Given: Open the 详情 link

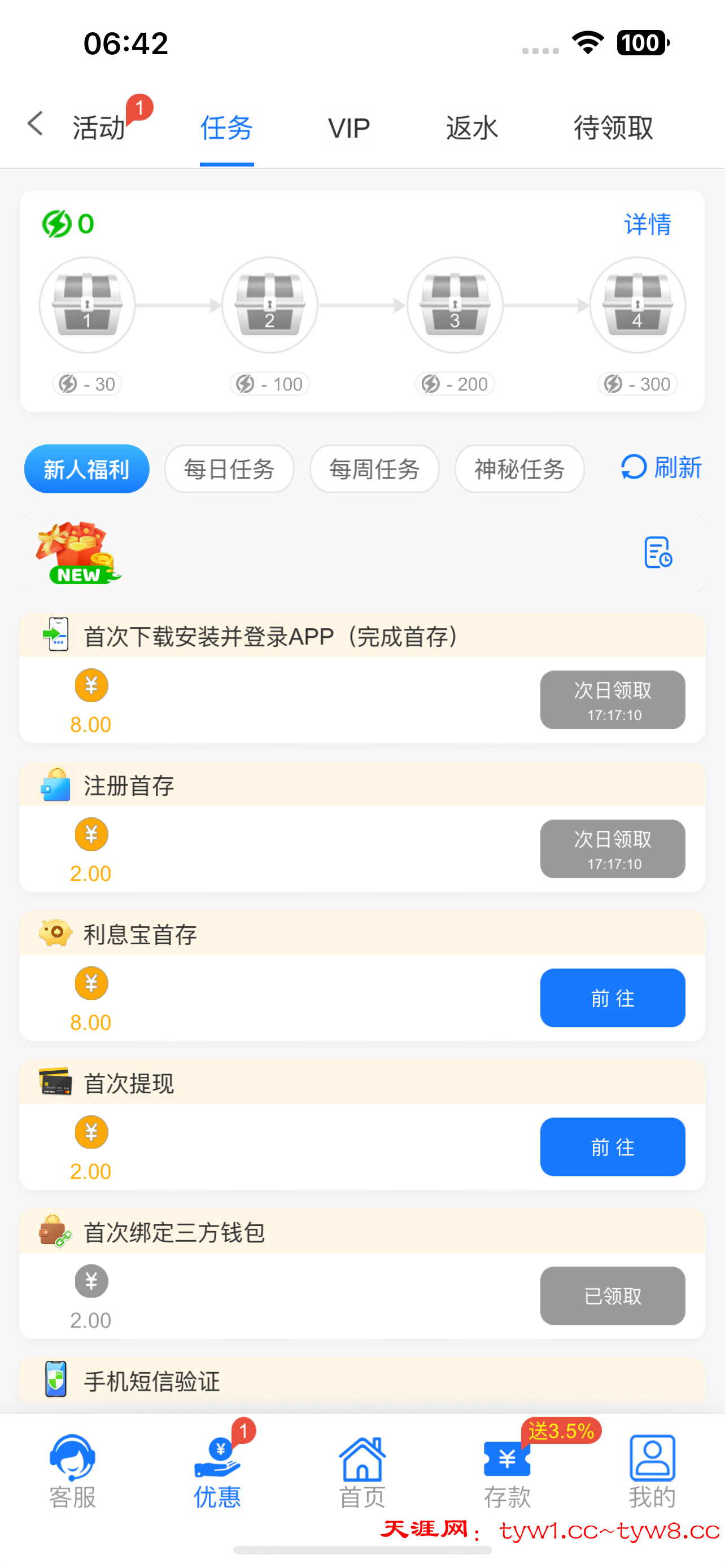Looking at the screenshot, I should (647, 224).
